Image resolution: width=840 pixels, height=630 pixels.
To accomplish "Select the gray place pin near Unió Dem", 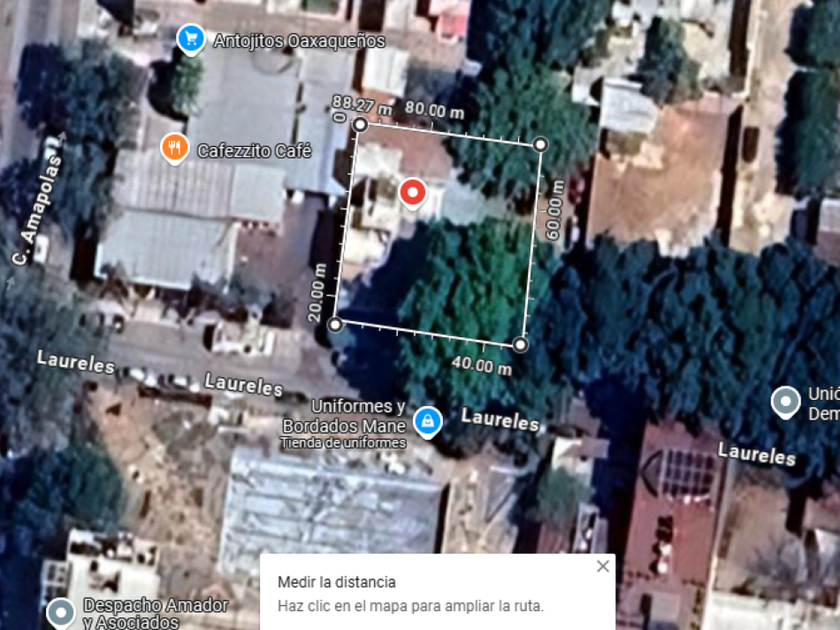I will [x=785, y=402].
